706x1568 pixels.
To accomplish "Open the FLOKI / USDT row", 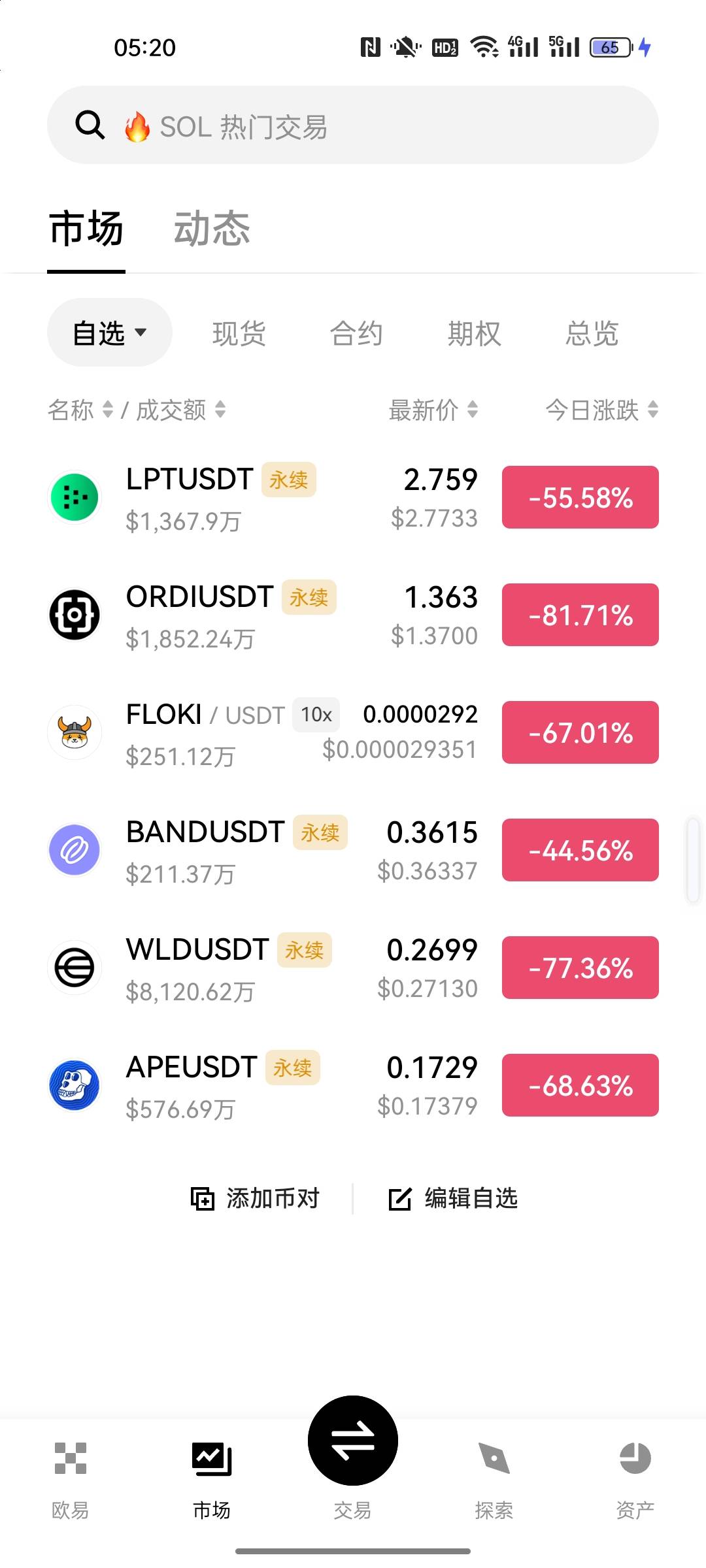I will (x=261, y=733).
